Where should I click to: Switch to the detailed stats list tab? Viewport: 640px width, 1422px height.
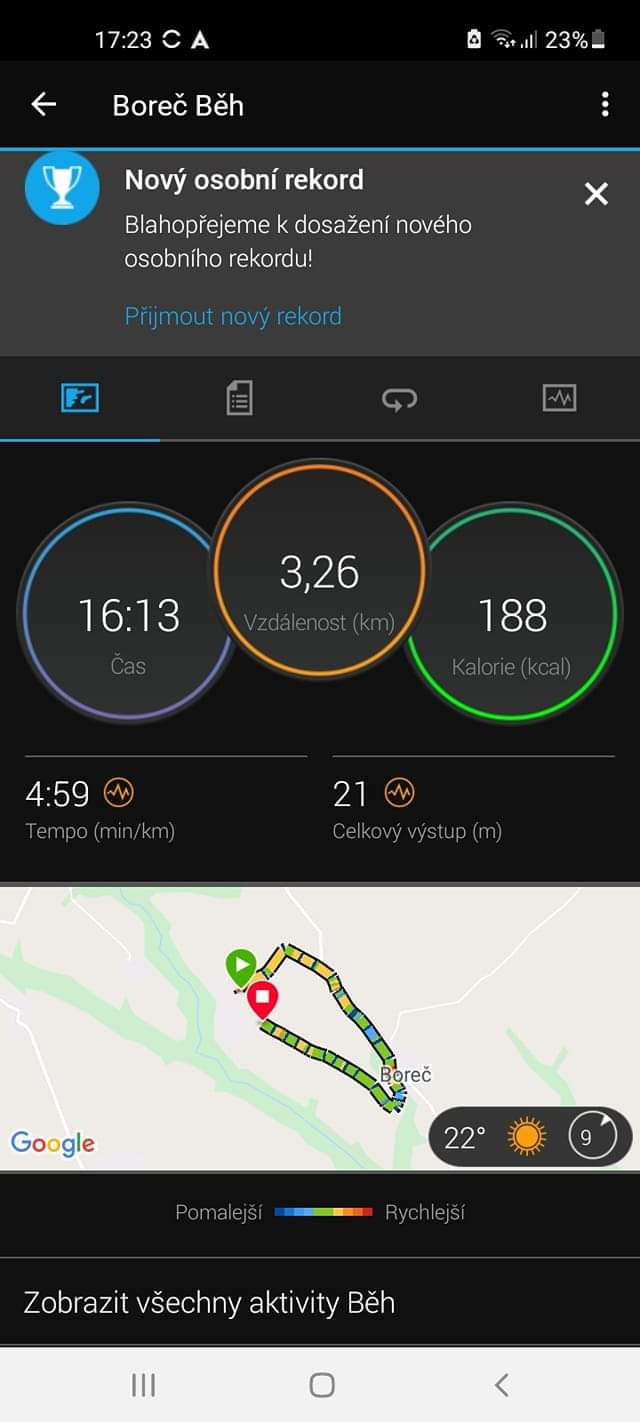coord(239,399)
